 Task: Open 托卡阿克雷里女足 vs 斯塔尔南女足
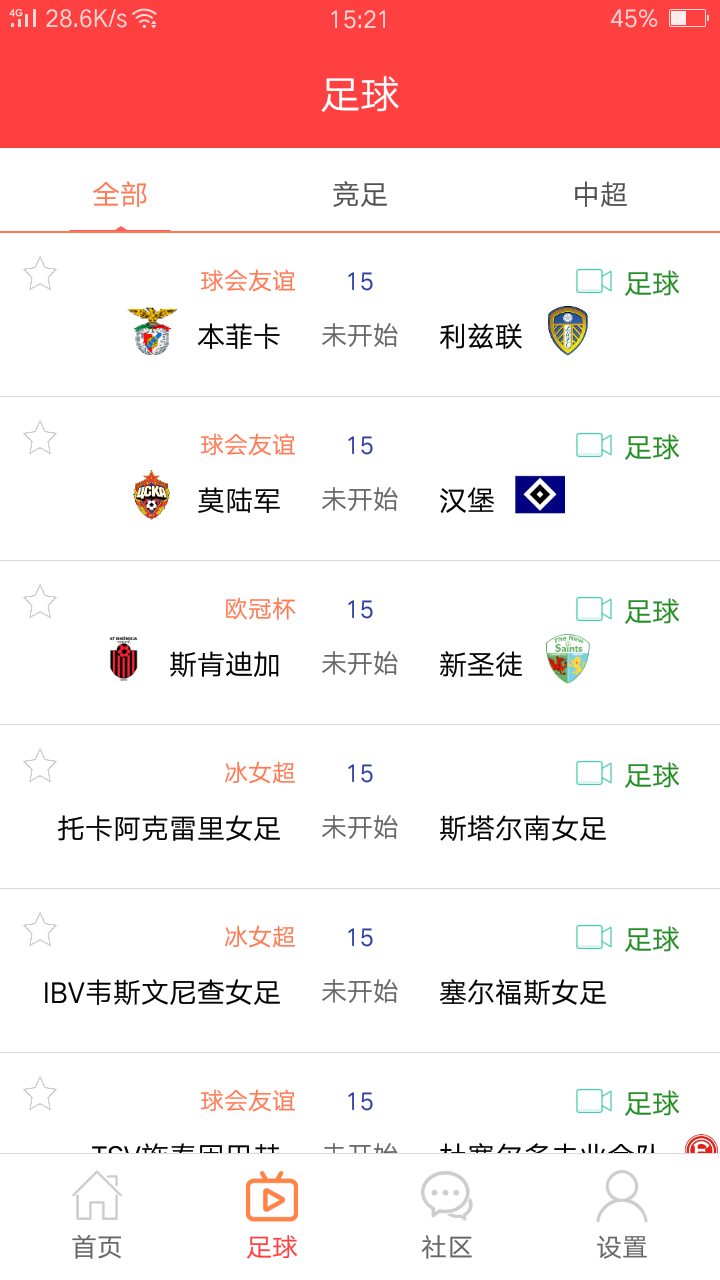tap(360, 828)
